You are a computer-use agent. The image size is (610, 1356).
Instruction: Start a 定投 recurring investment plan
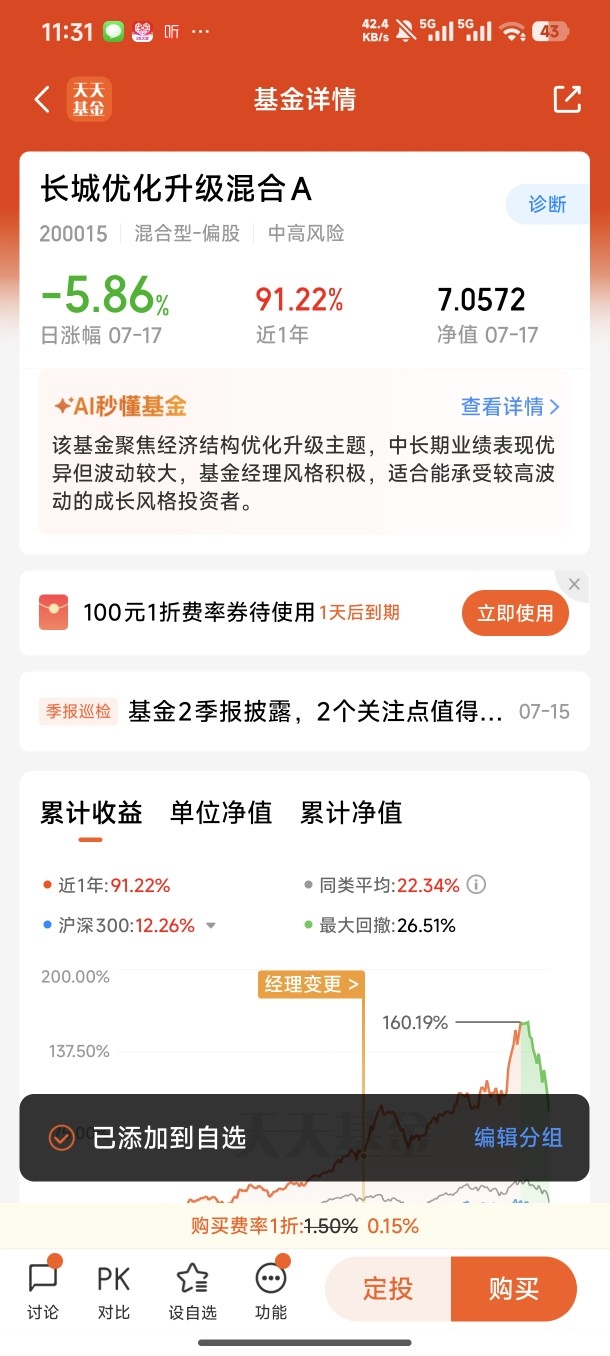388,1289
